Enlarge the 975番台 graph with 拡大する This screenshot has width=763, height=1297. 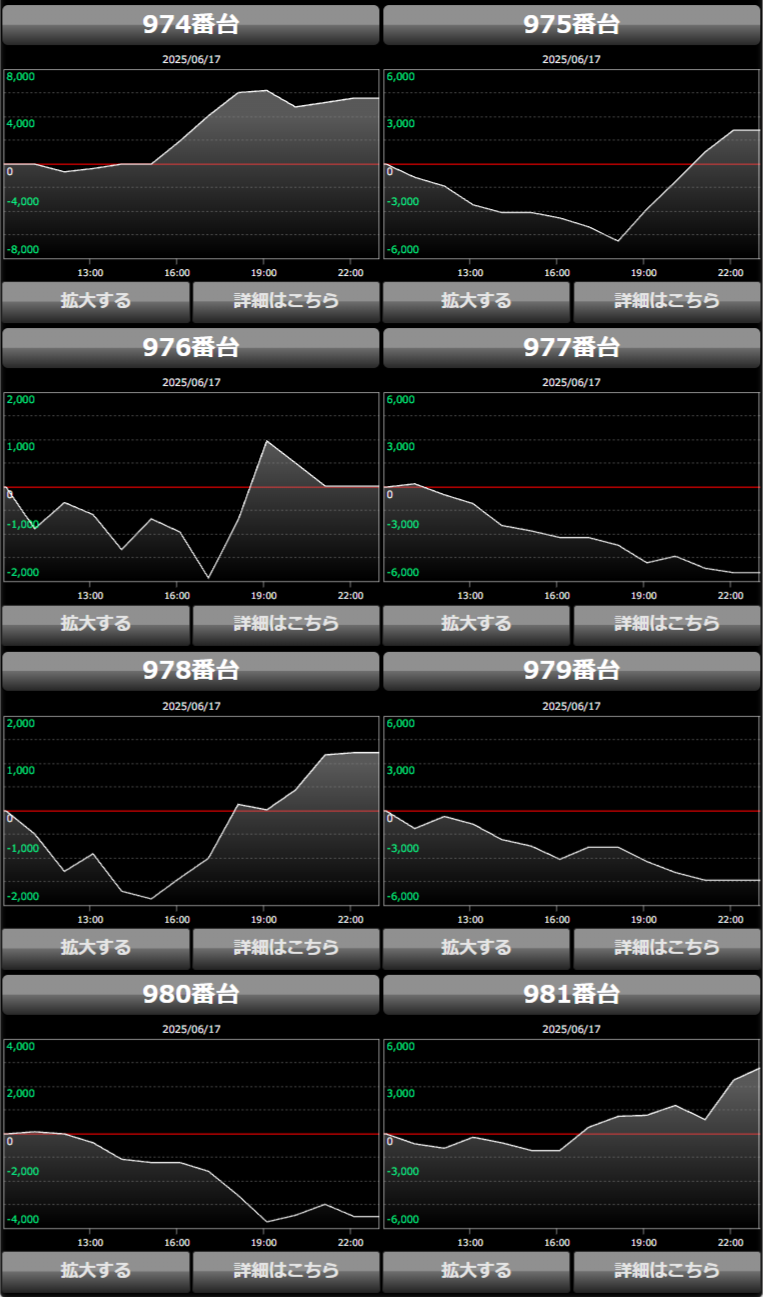[x=476, y=301]
